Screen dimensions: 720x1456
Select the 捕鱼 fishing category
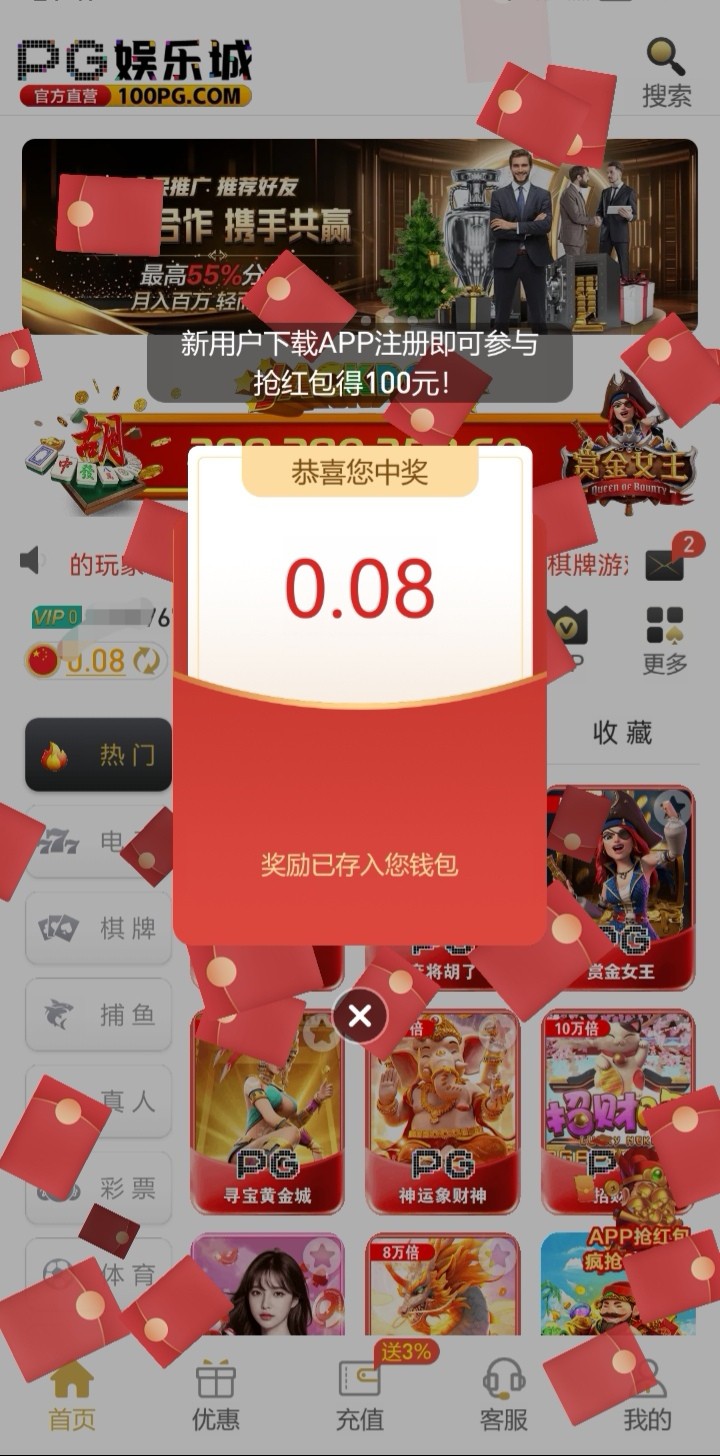tap(99, 1015)
